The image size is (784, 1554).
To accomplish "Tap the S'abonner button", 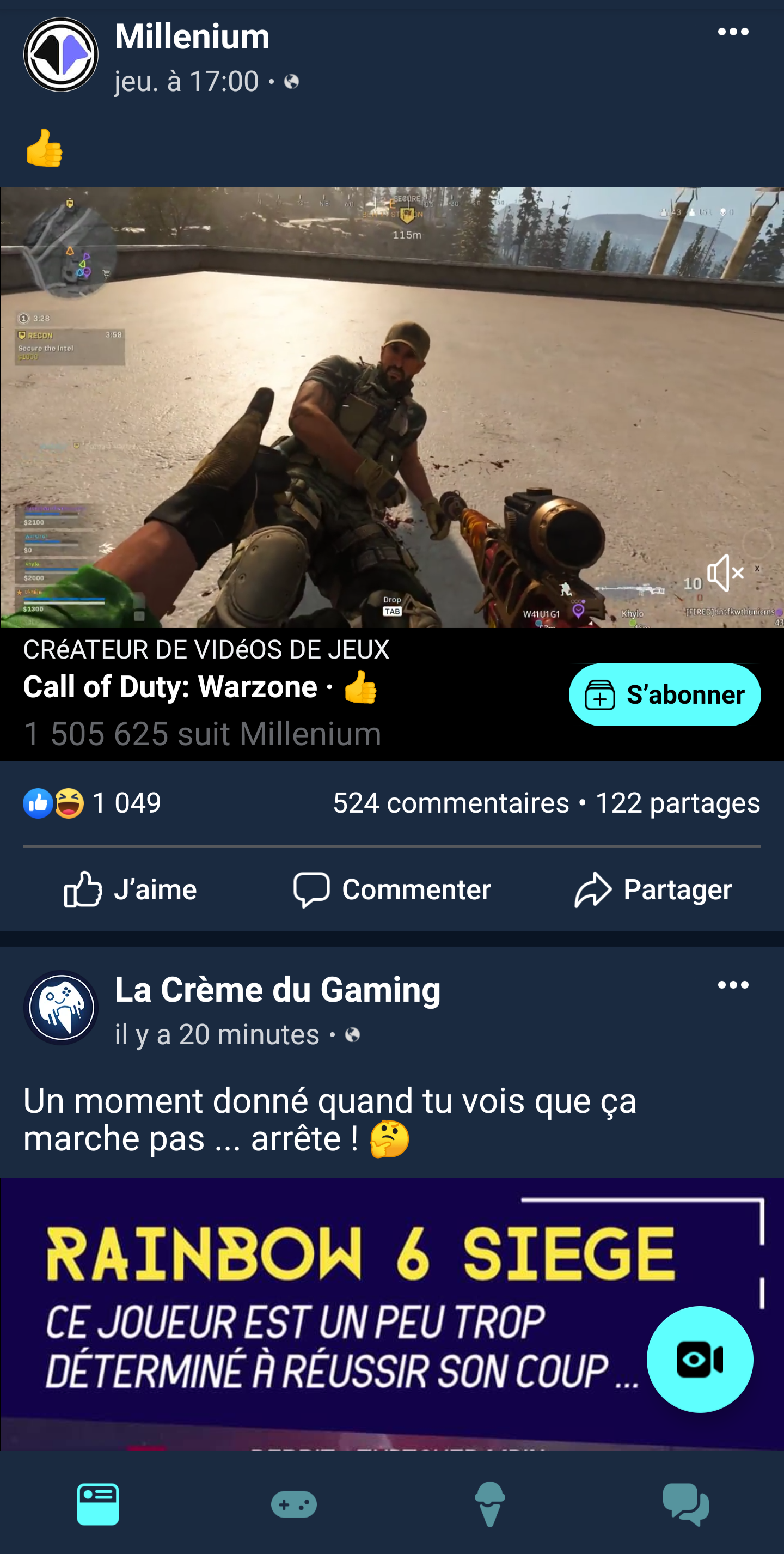I will tap(664, 695).
